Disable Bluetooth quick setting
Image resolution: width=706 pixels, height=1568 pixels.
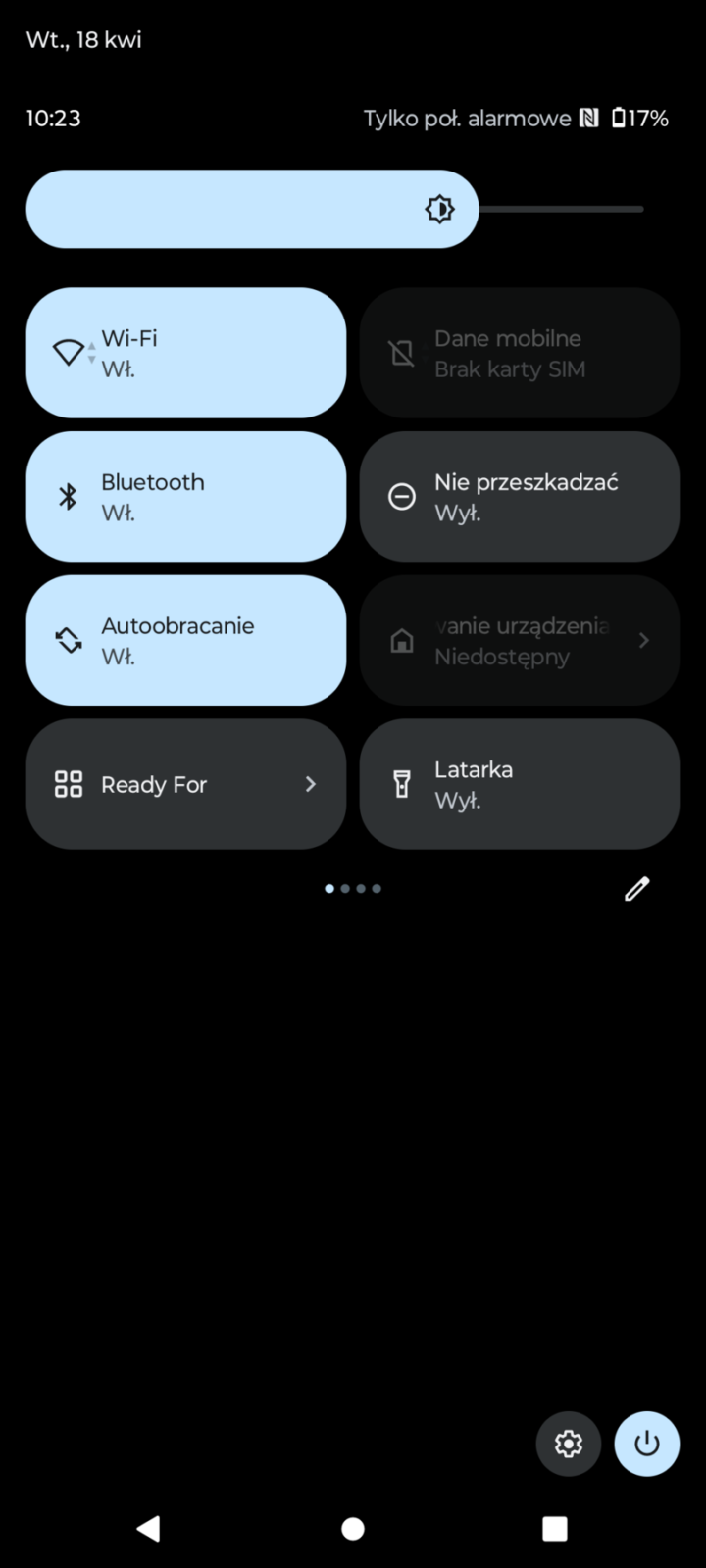point(185,497)
